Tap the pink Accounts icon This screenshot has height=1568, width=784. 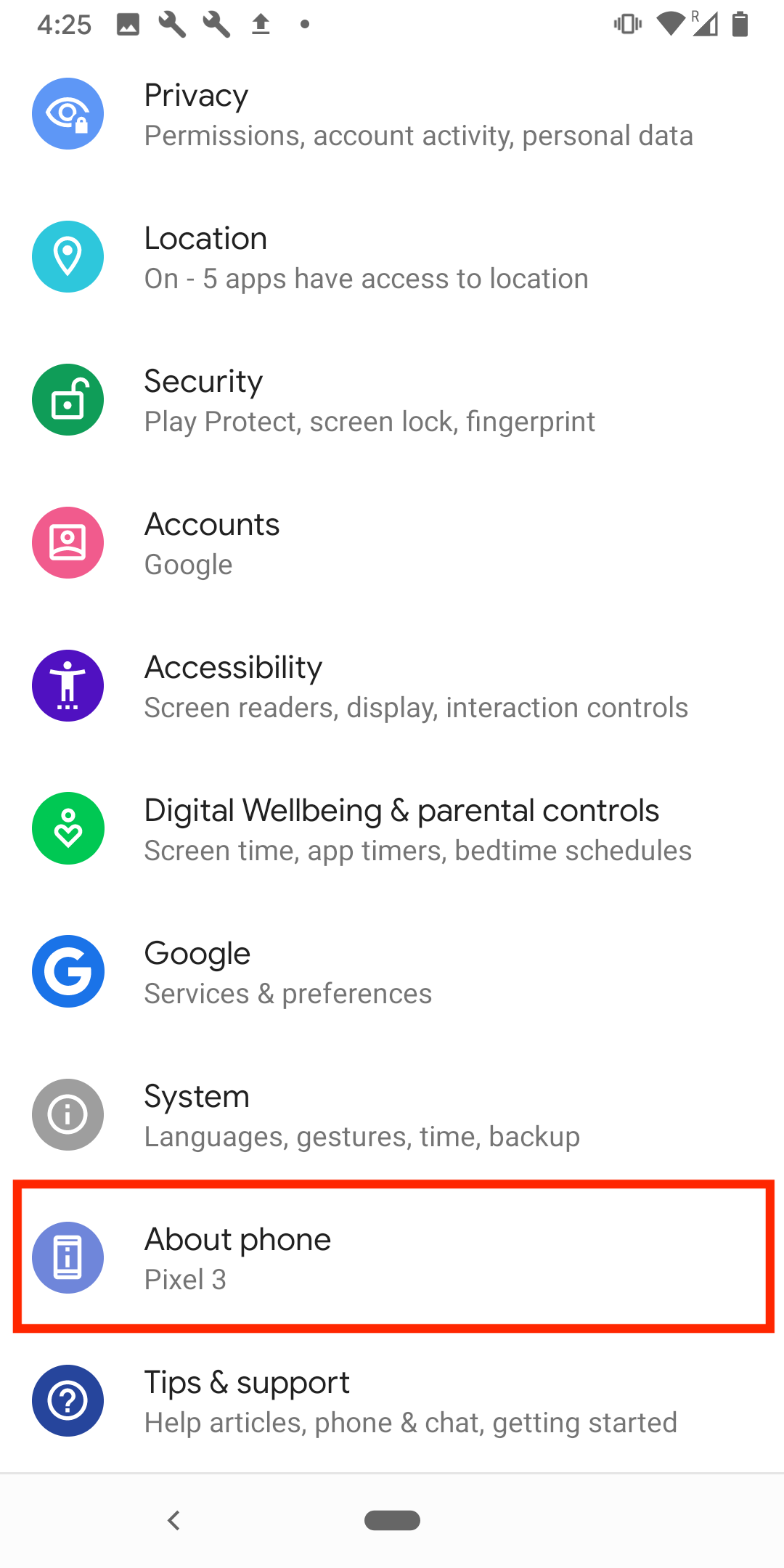pyautogui.click(x=68, y=543)
